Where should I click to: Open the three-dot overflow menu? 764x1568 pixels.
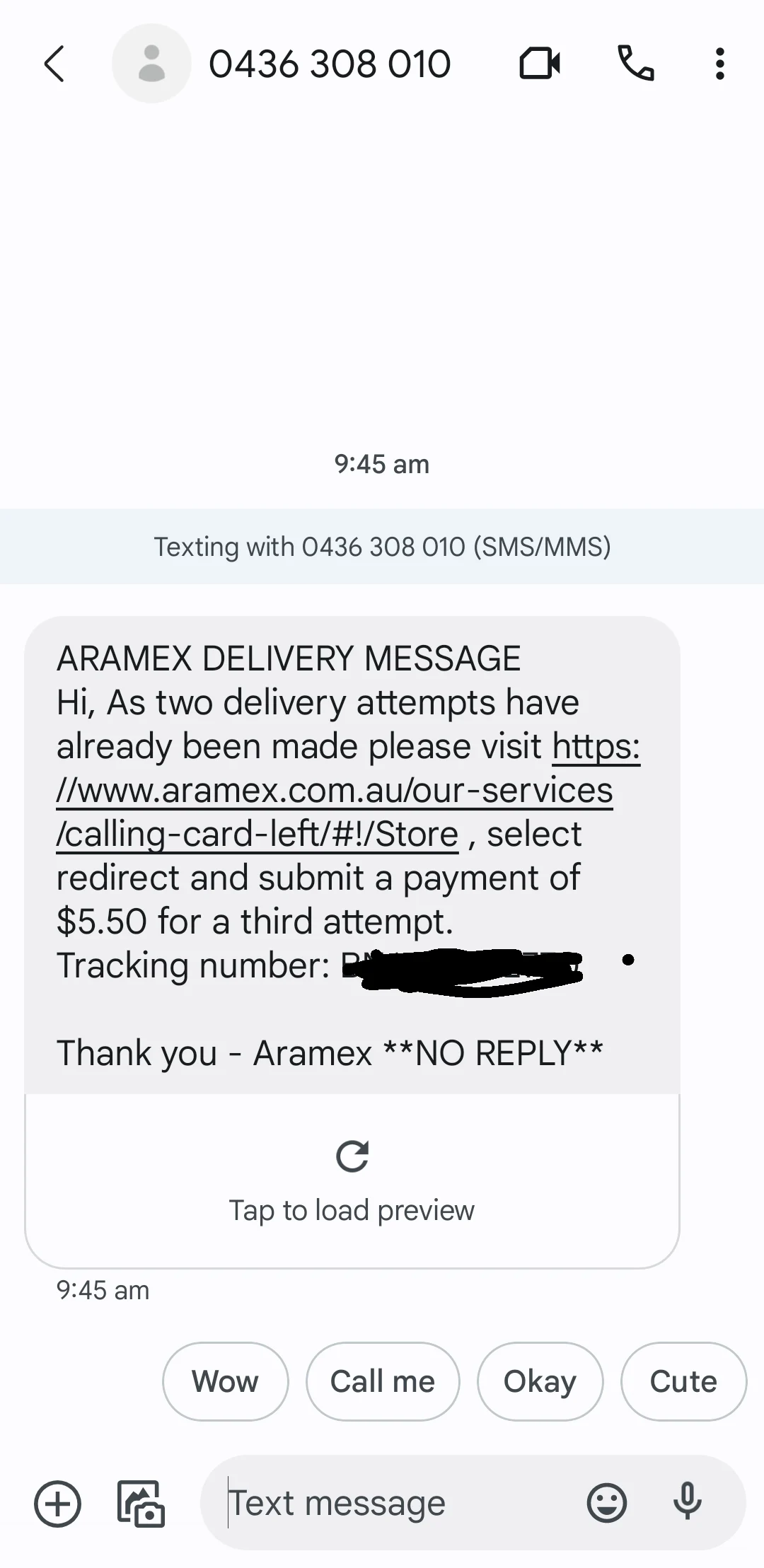pos(719,64)
